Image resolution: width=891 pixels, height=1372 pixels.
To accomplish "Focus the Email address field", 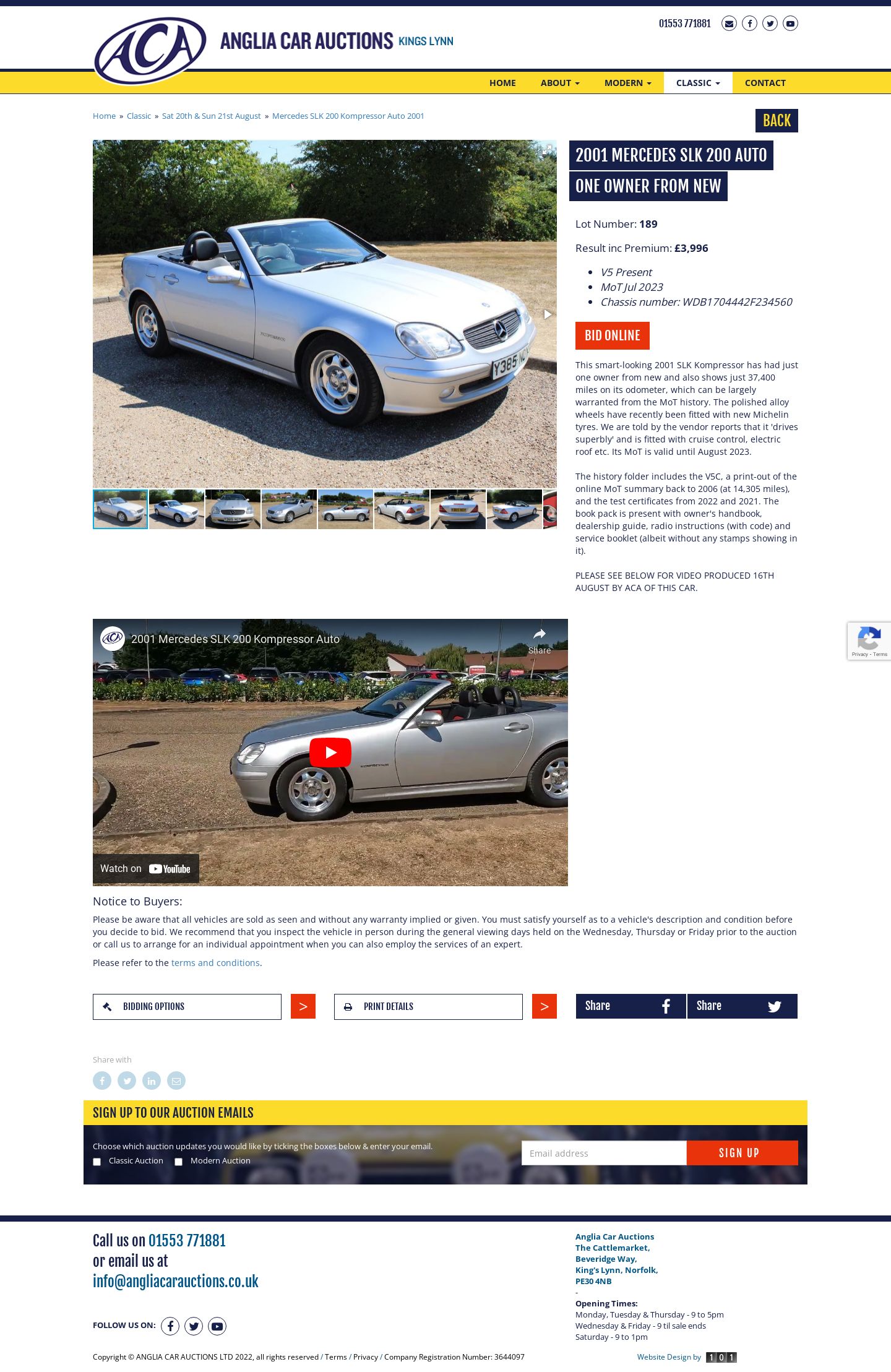I will coord(603,1153).
